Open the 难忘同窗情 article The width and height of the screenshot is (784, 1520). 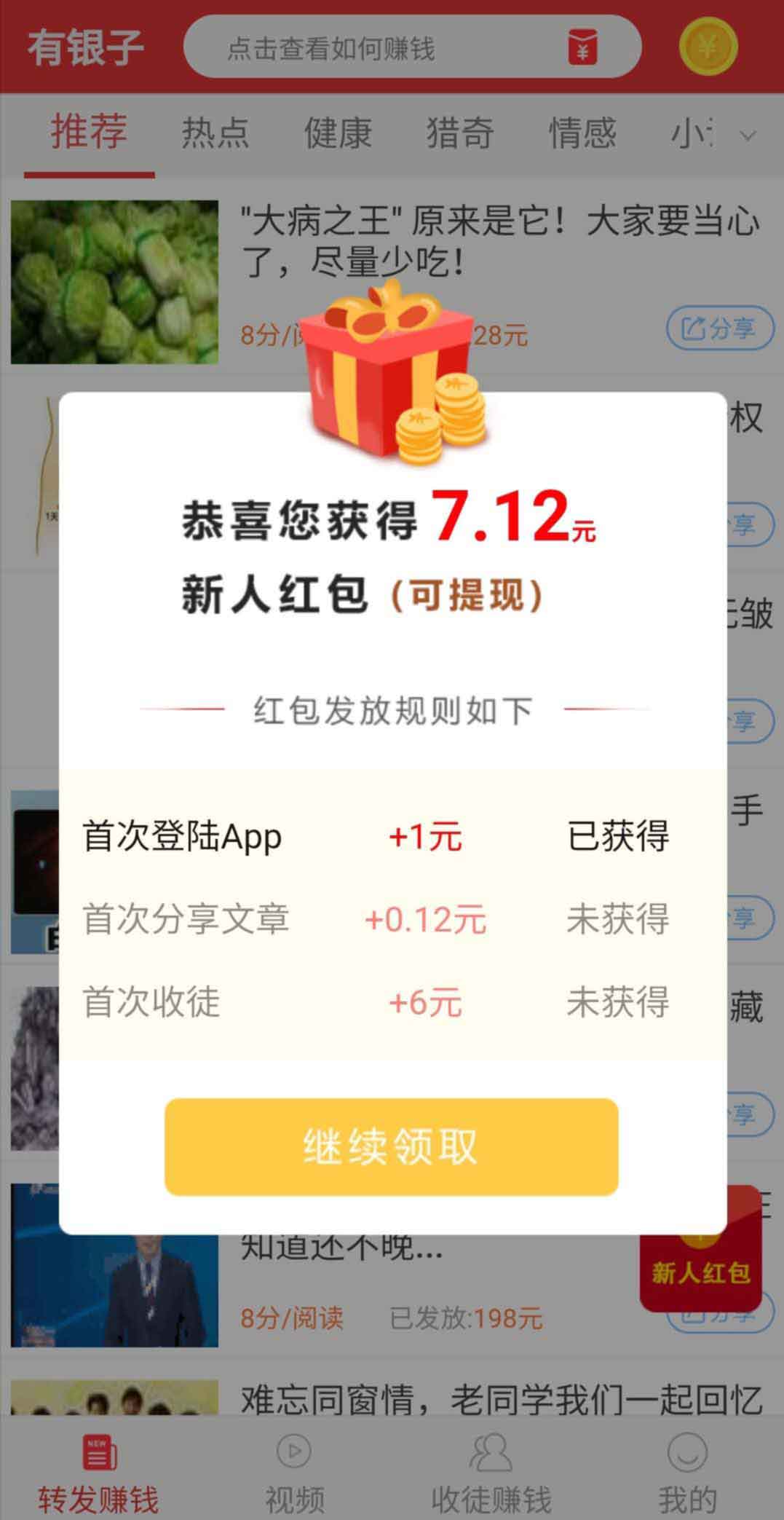501,1398
